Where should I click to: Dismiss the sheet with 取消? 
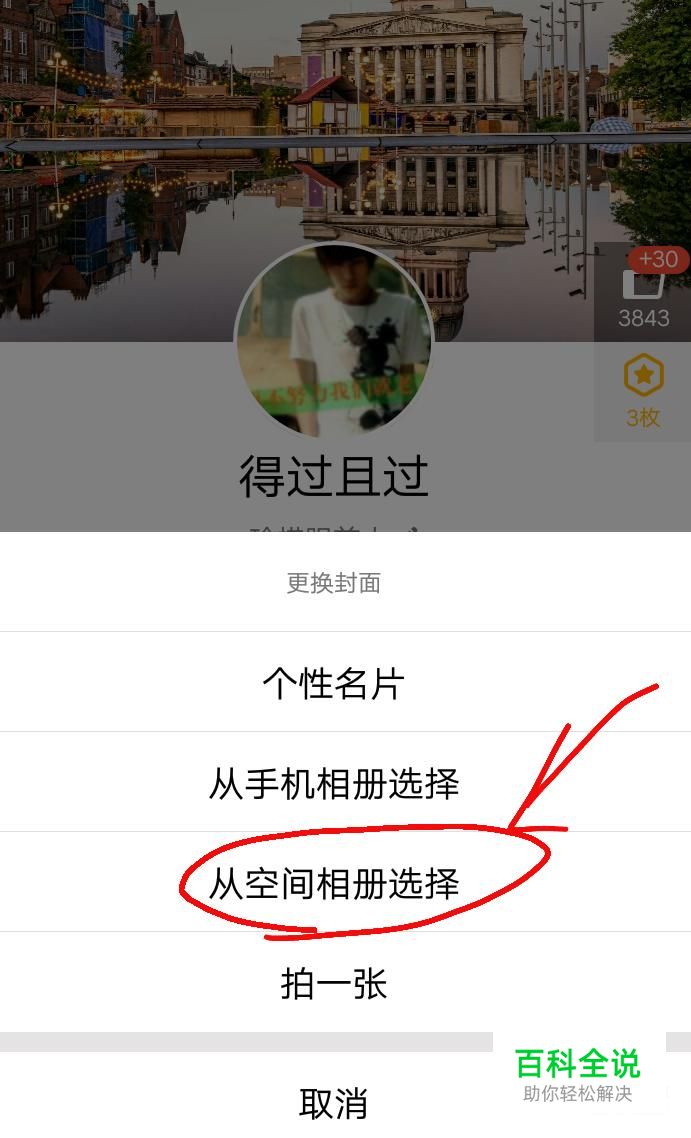tap(334, 1102)
